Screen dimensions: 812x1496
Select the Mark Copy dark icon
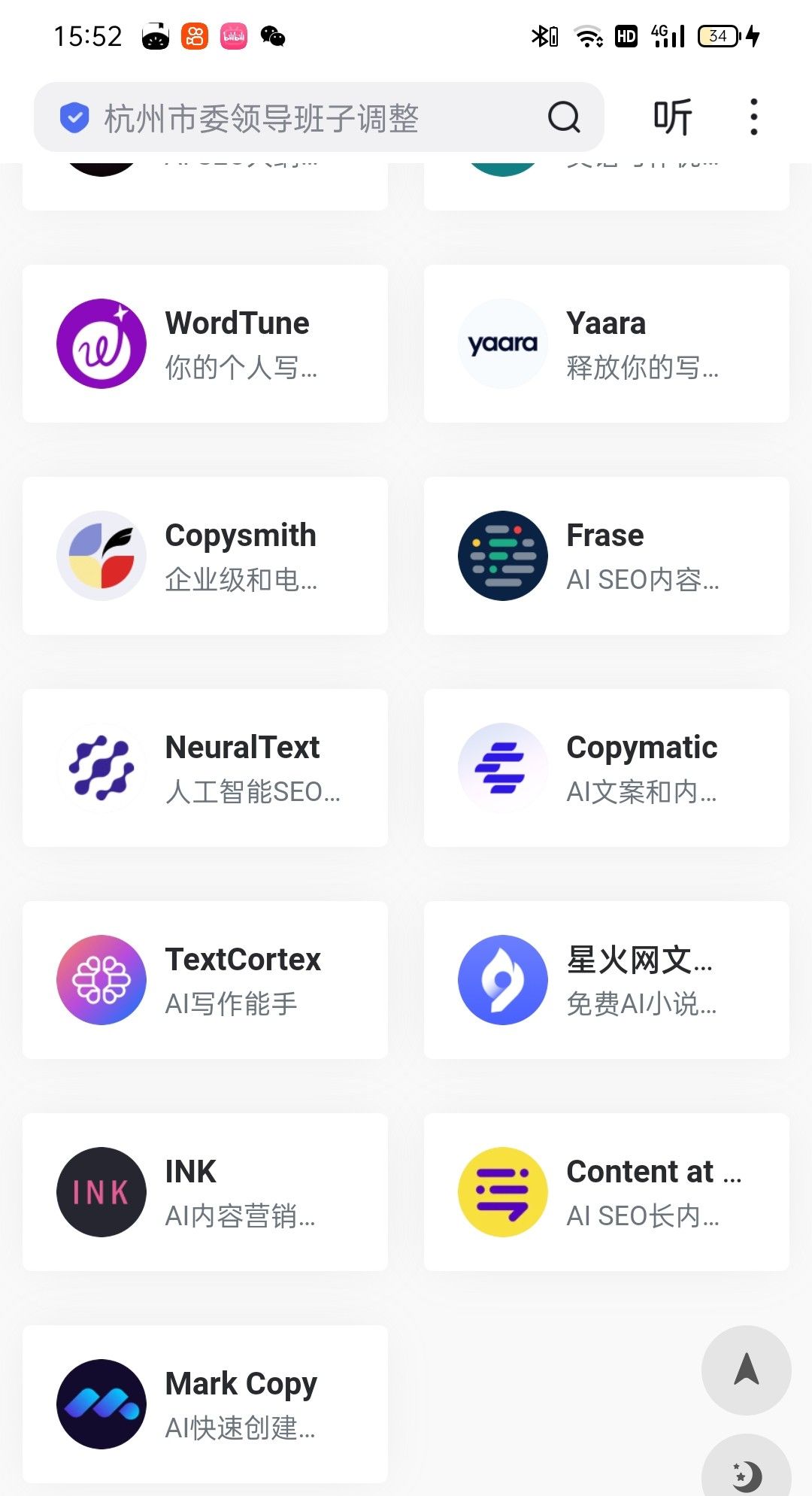[x=101, y=1403]
